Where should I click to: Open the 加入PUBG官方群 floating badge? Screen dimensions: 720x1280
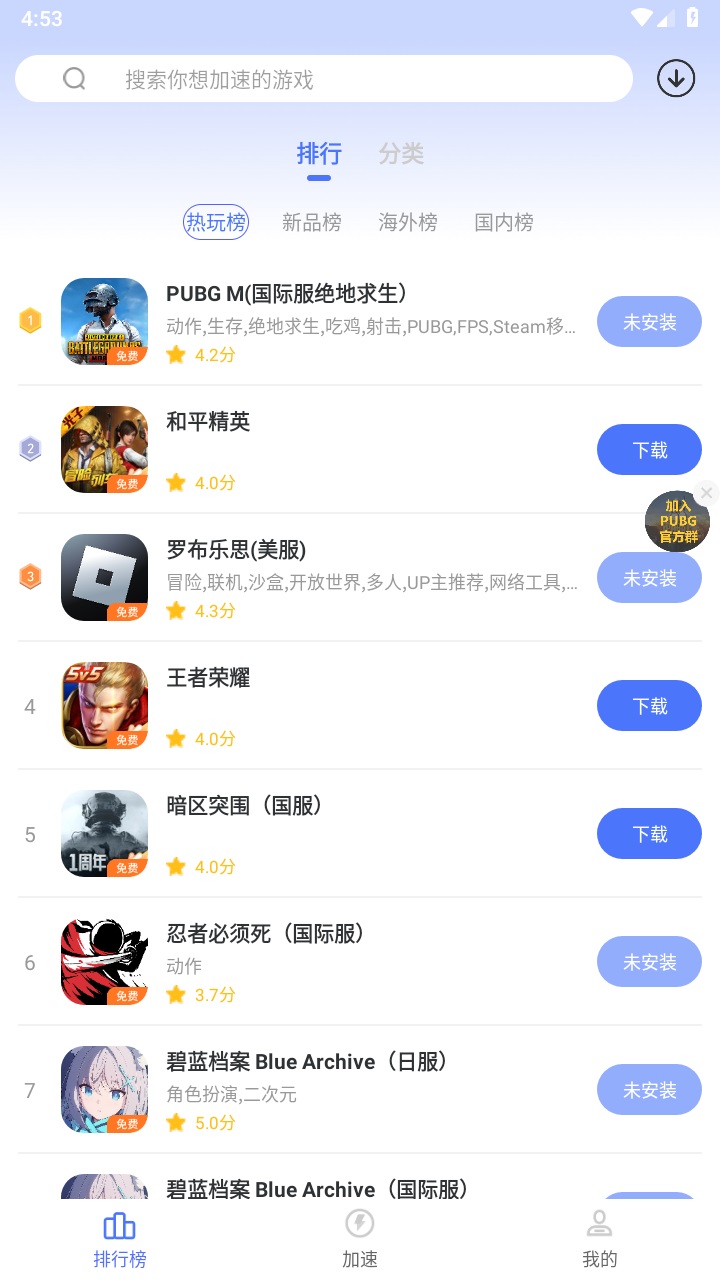tap(676, 524)
